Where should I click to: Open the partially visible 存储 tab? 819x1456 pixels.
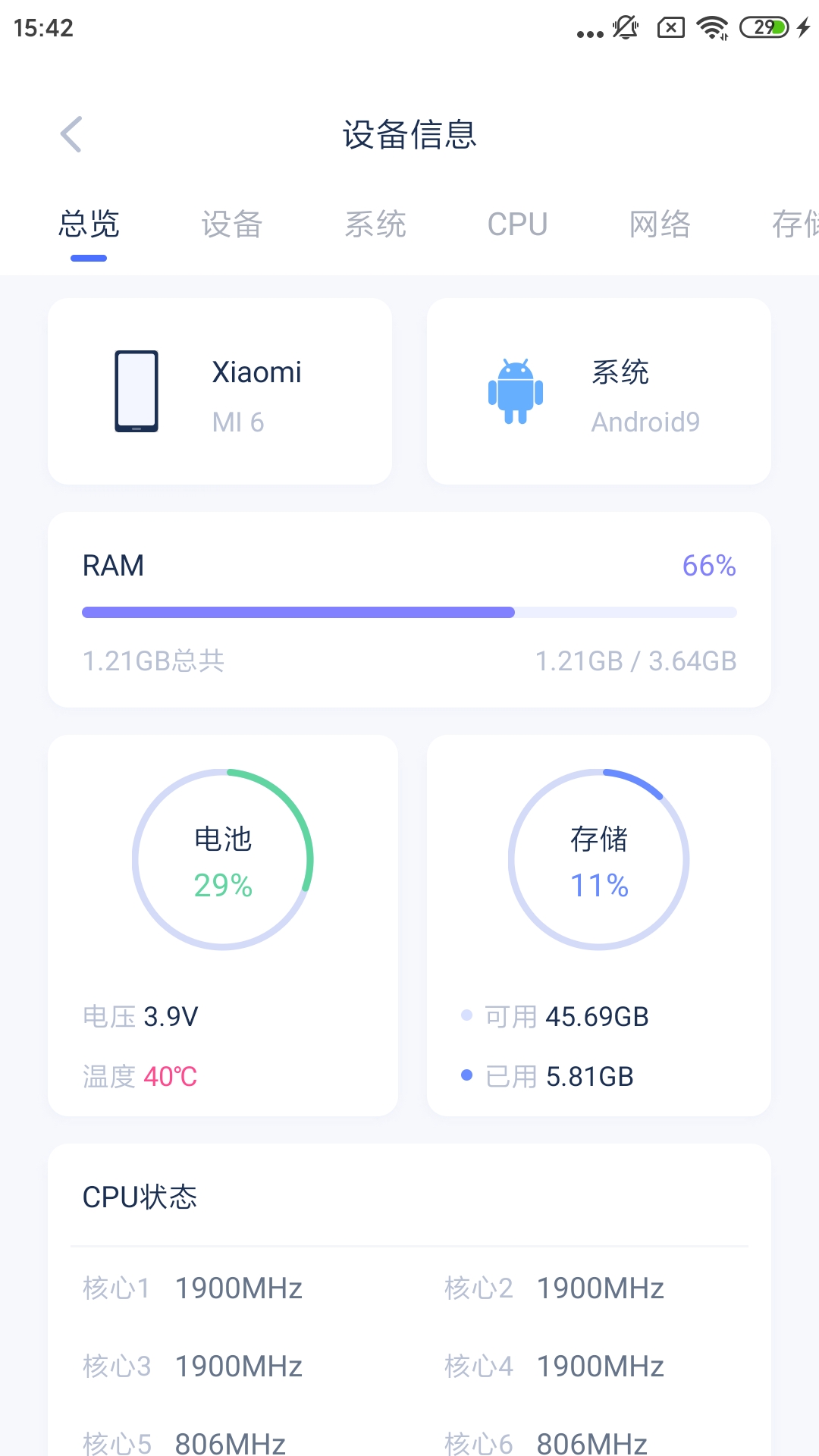794,224
